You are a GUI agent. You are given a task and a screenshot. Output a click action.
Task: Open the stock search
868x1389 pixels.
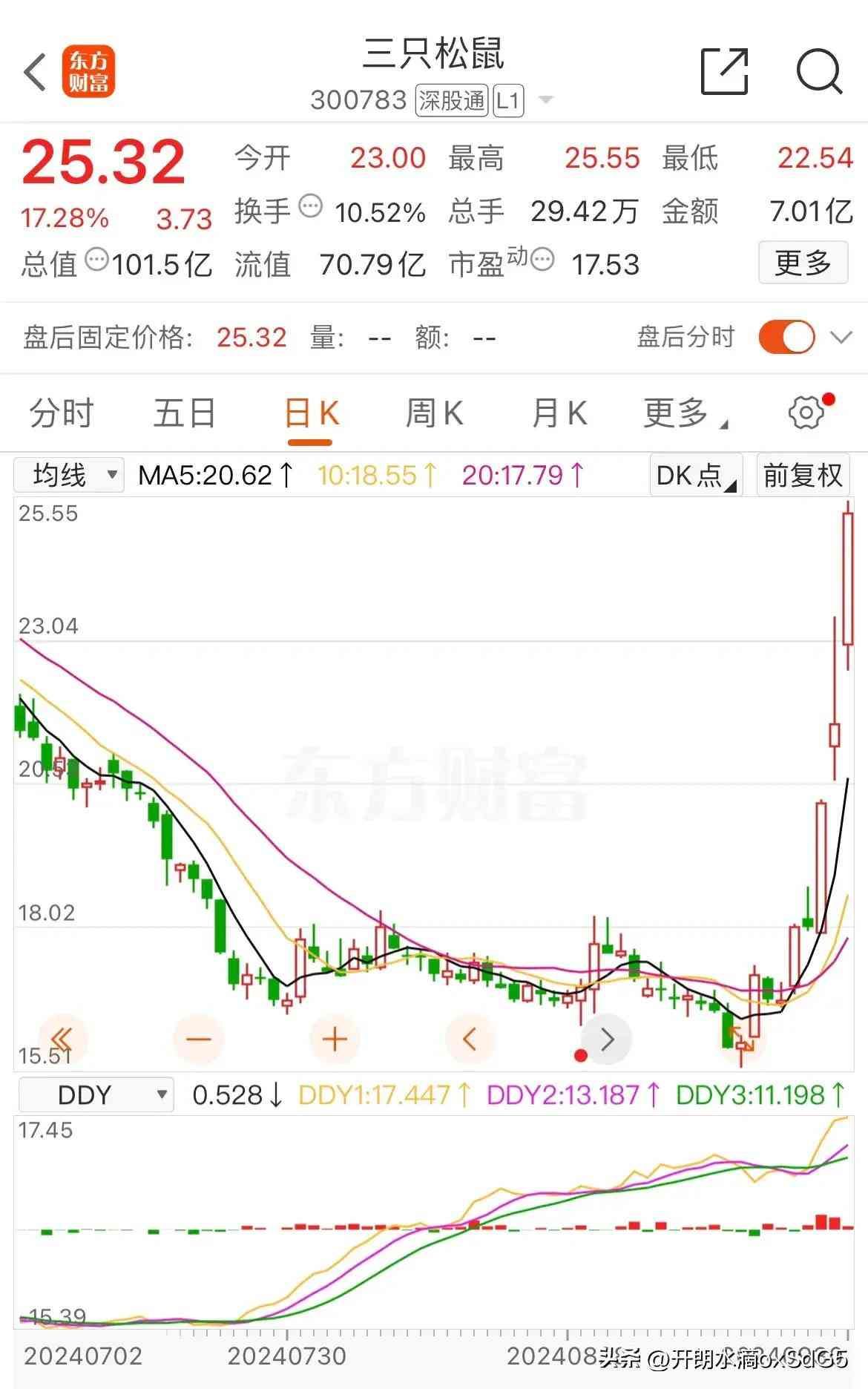(x=819, y=72)
